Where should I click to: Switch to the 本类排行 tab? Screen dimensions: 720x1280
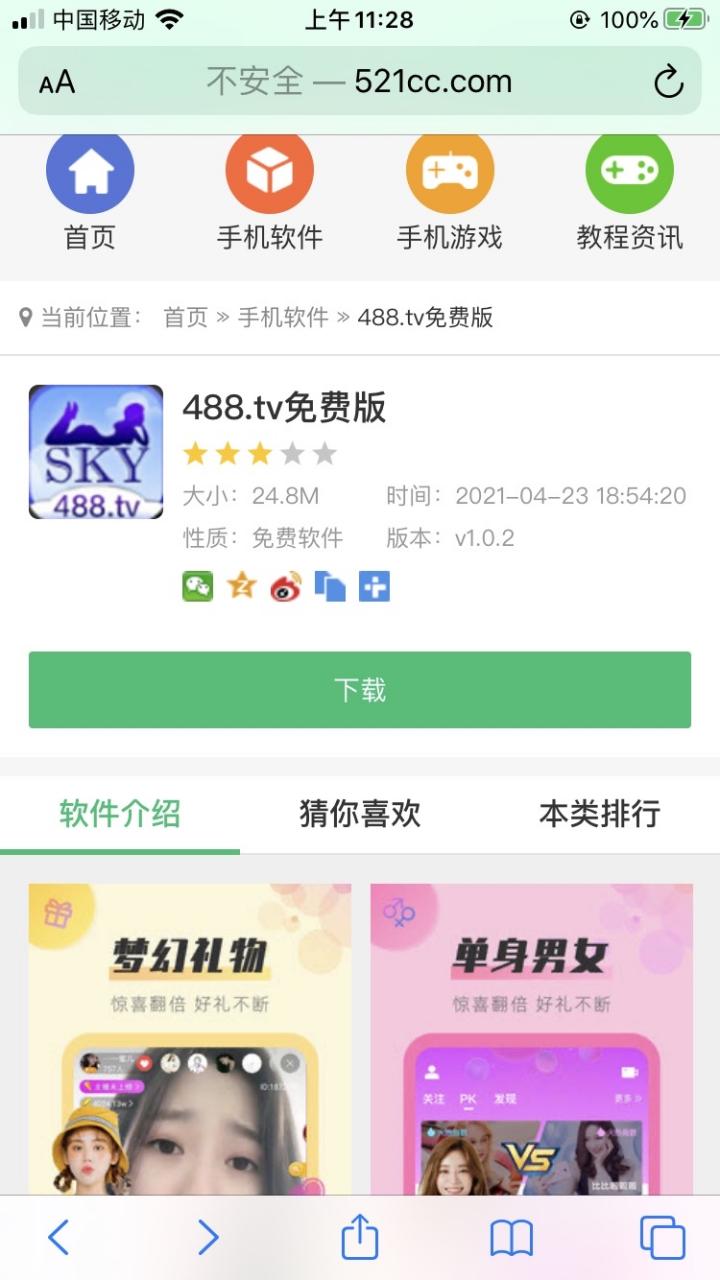pos(600,814)
